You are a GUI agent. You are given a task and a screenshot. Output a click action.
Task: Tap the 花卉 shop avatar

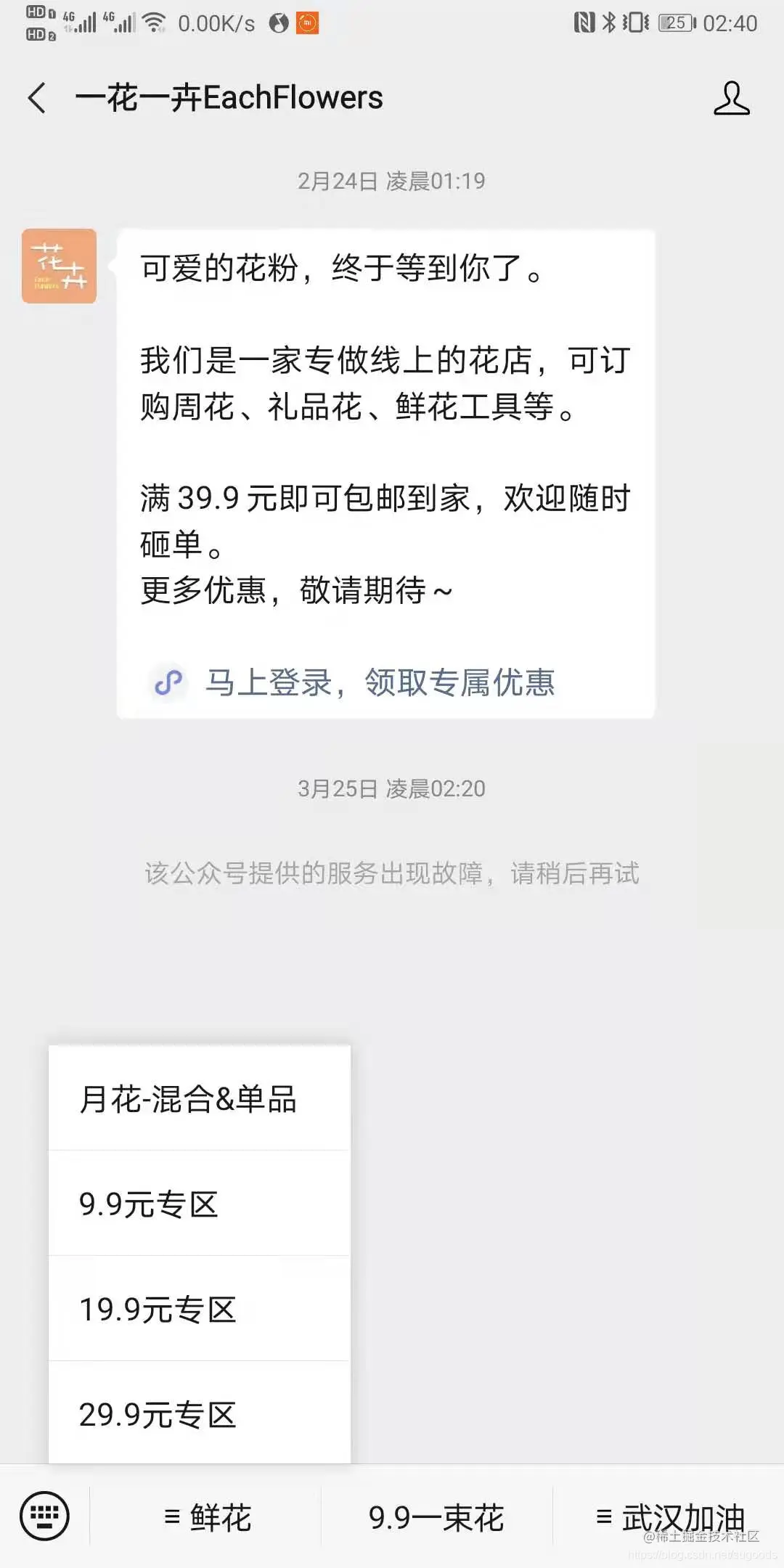click(58, 266)
